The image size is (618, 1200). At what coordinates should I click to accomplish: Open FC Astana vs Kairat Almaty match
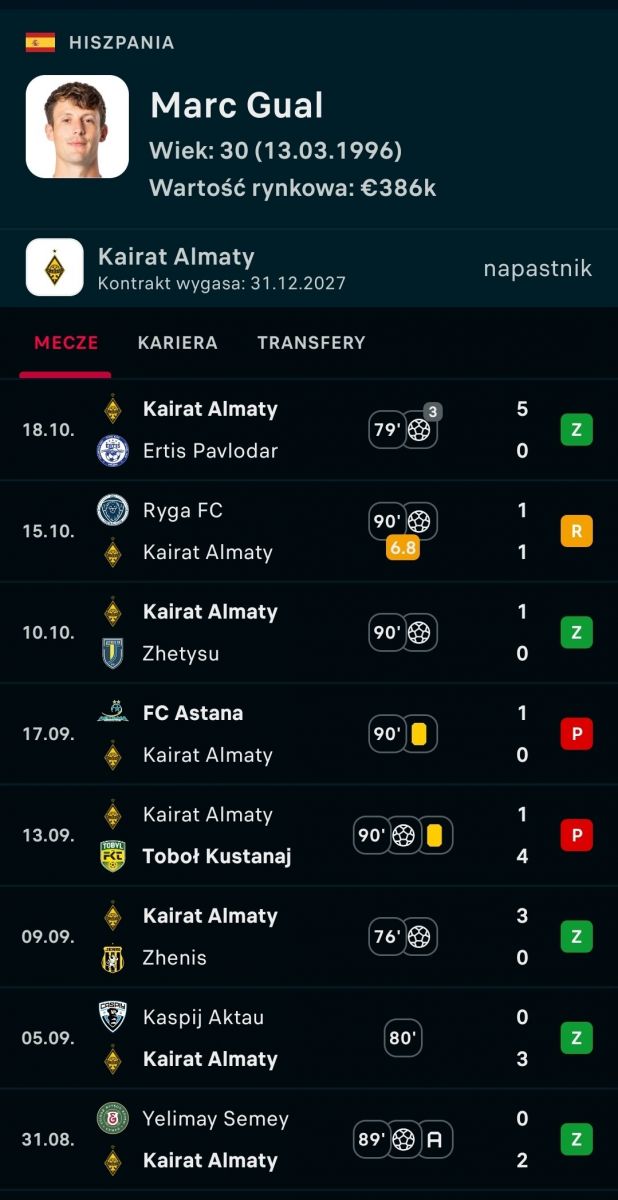coord(309,734)
